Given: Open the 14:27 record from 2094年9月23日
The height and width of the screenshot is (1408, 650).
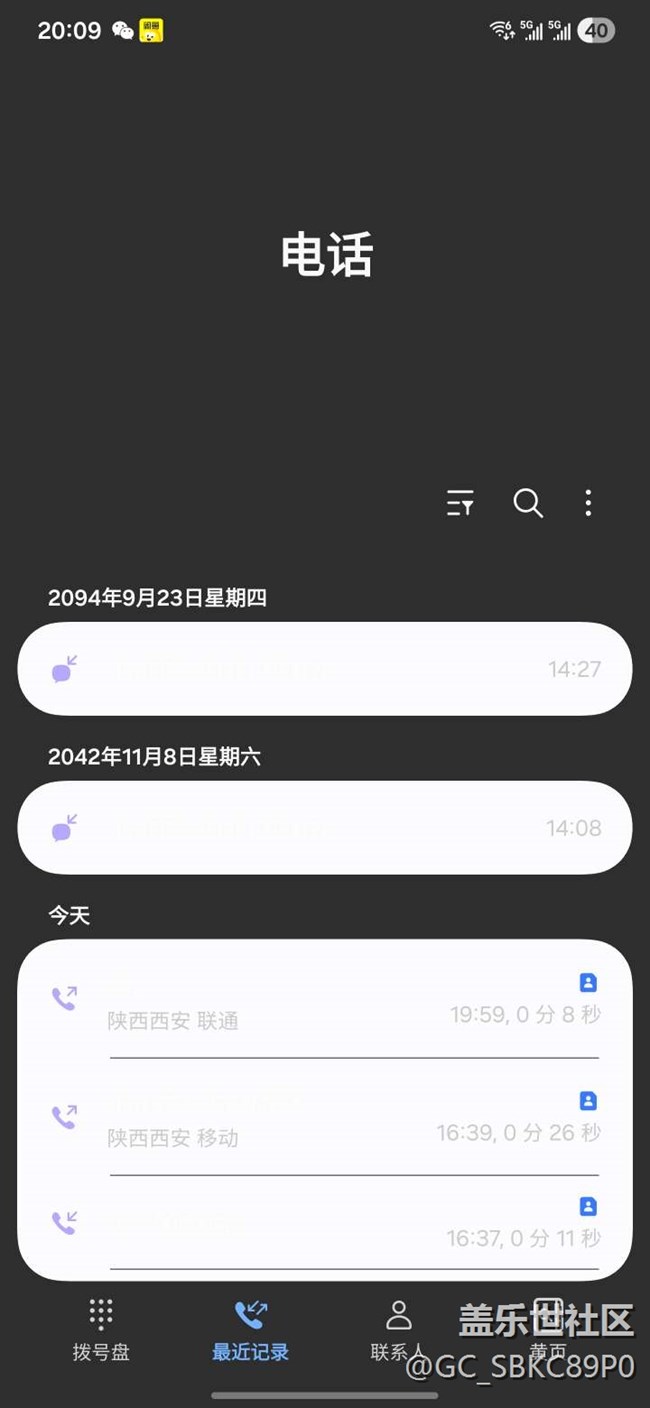Looking at the screenshot, I should click(x=324, y=669).
